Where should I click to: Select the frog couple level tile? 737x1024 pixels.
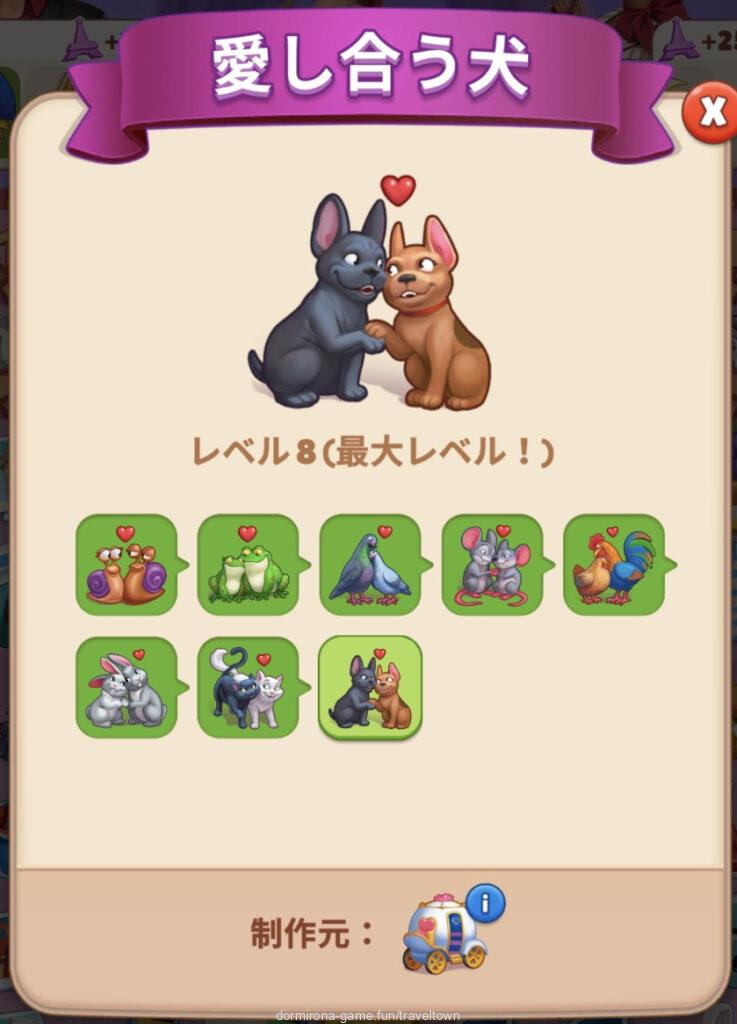coord(248,565)
